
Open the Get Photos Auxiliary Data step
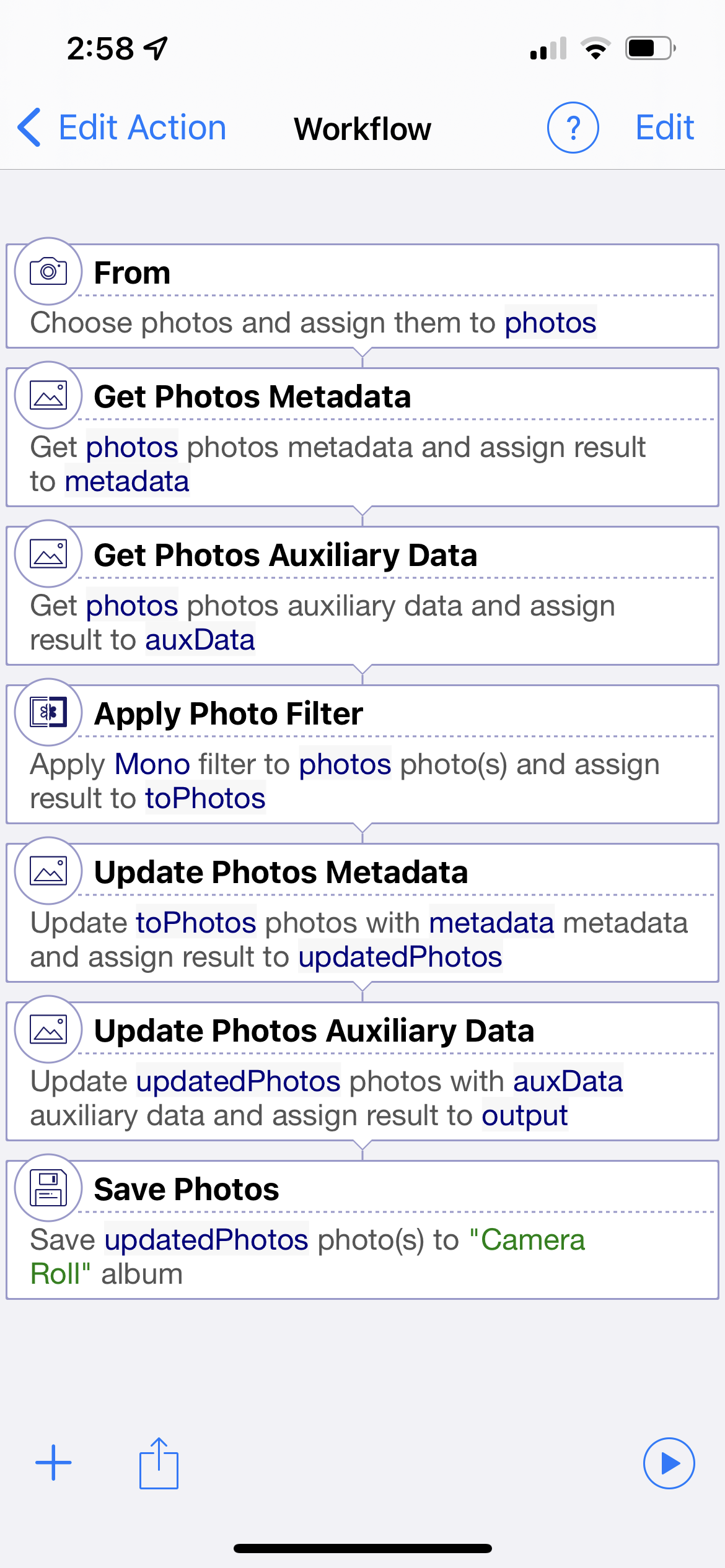tap(362, 596)
